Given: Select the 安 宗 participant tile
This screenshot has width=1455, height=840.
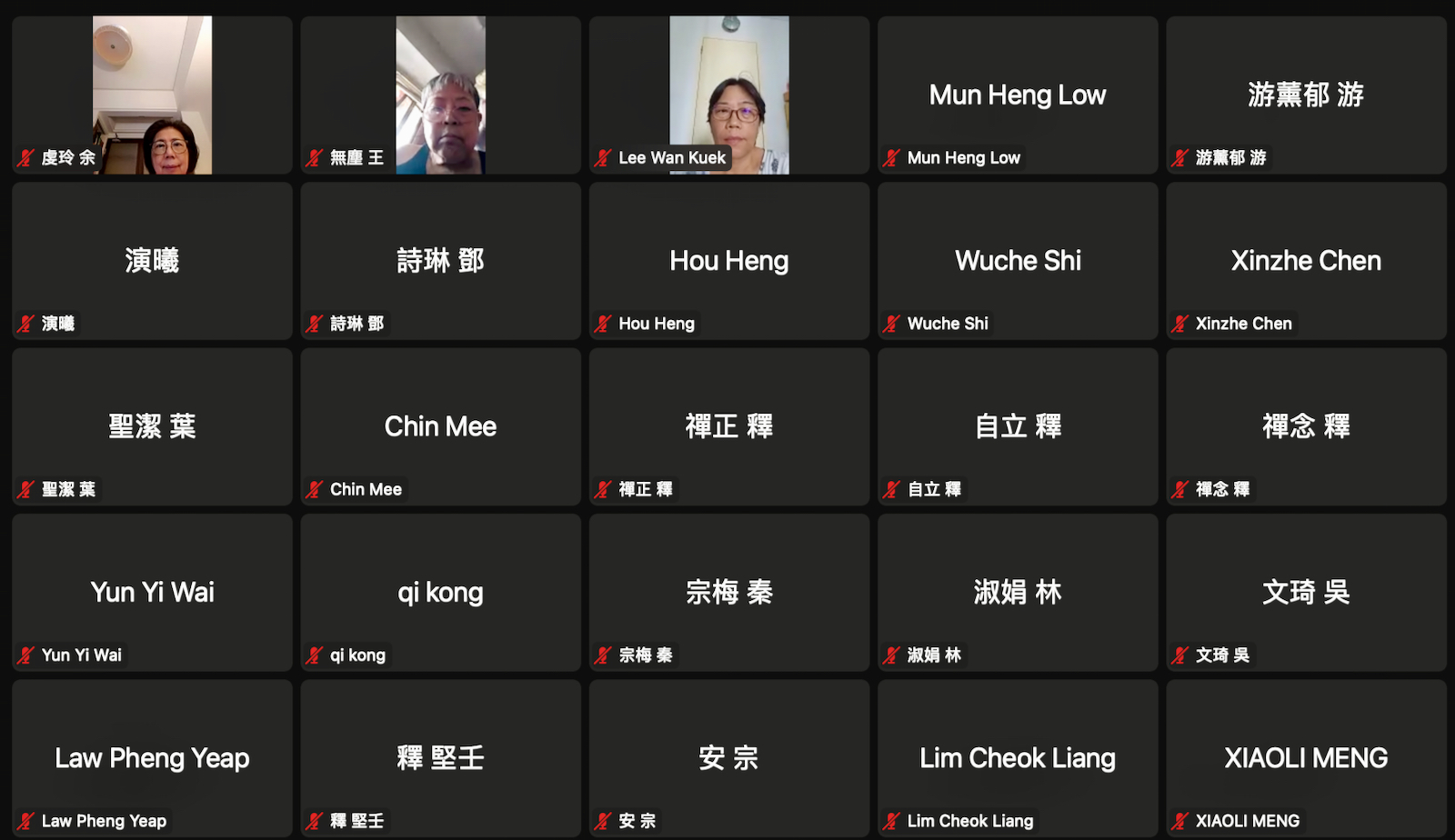Looking at the screenshot, I should [x=728, y=757].
